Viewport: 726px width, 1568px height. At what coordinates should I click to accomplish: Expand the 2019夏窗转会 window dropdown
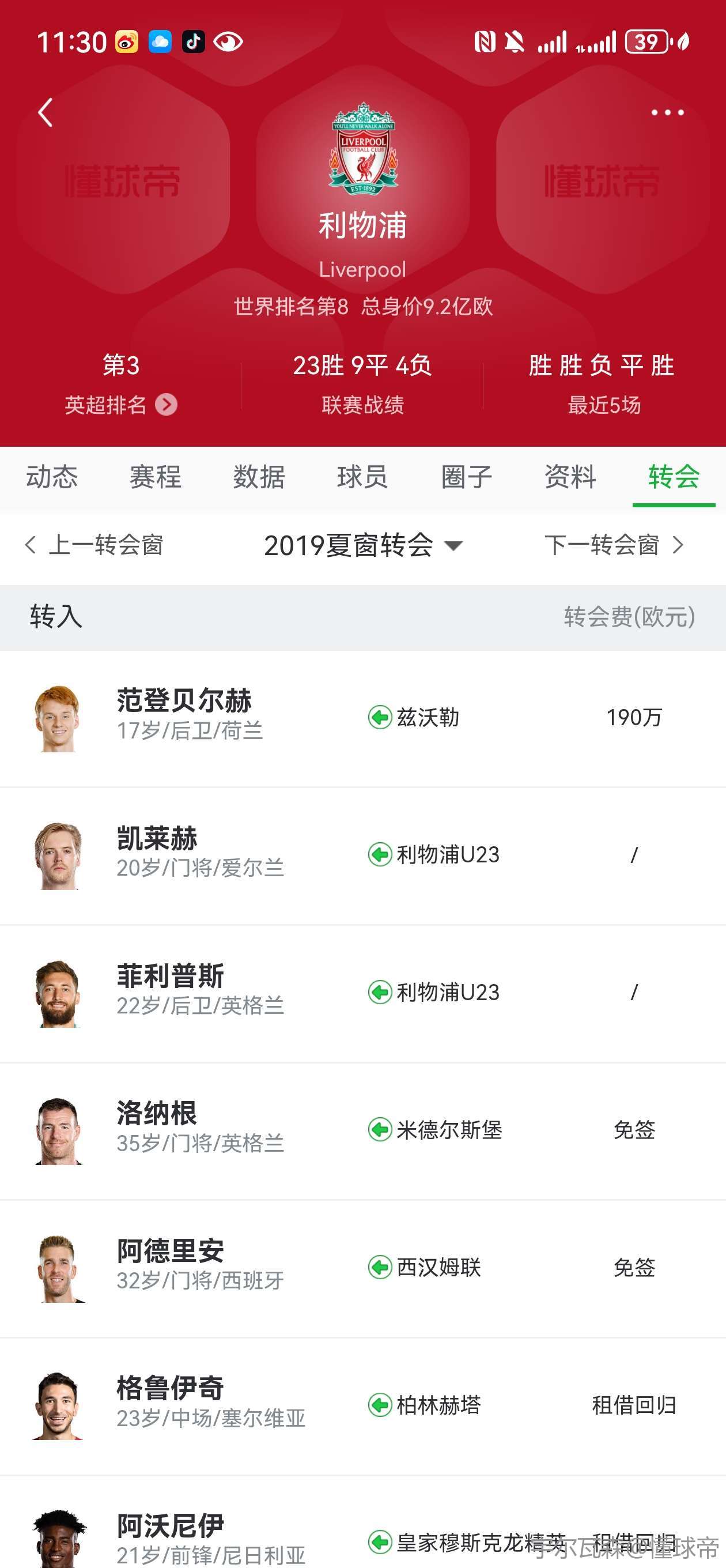(364, 545)
